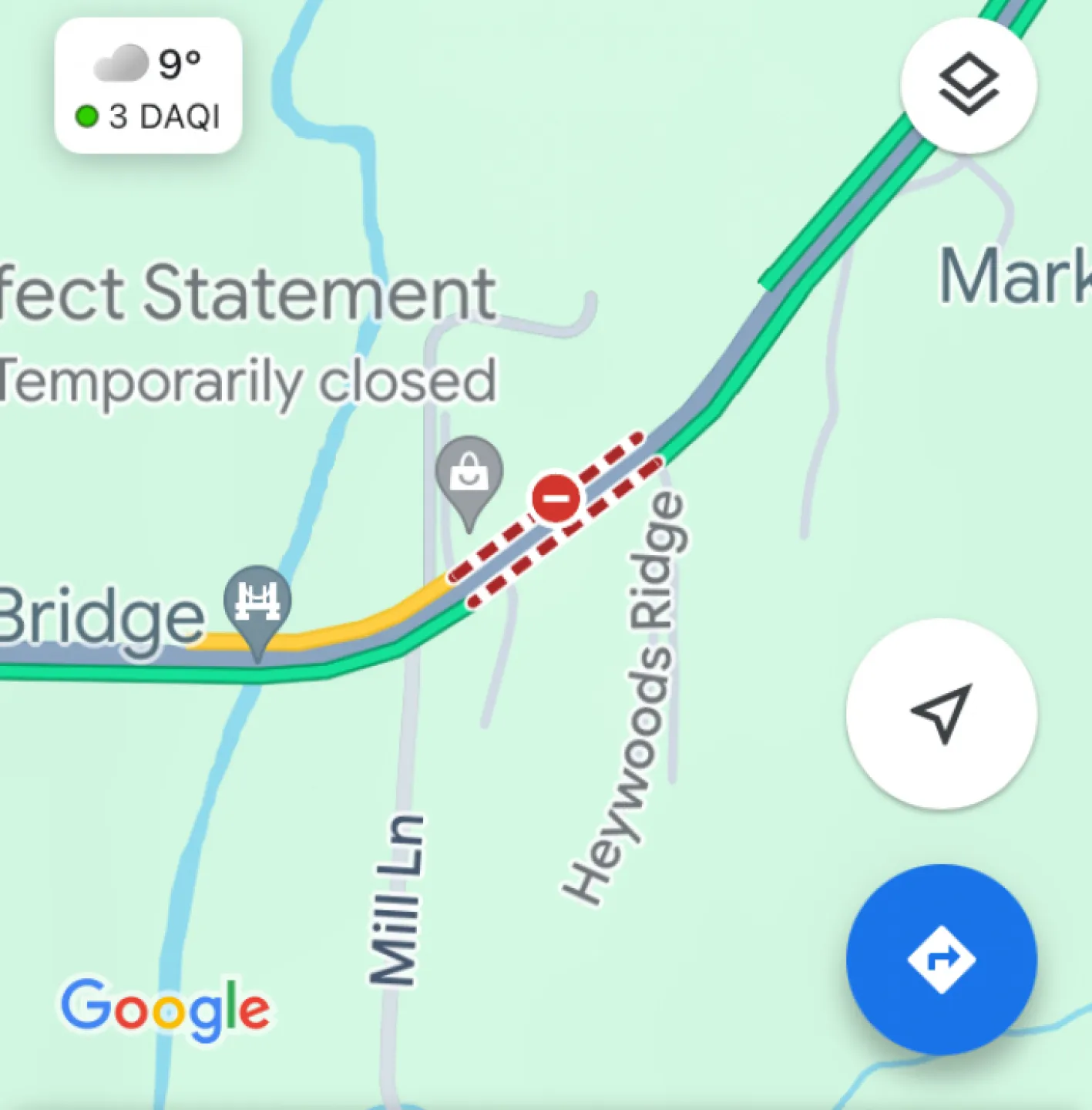
Task: Open the weather and air quality card
Action: pos(148,86)
